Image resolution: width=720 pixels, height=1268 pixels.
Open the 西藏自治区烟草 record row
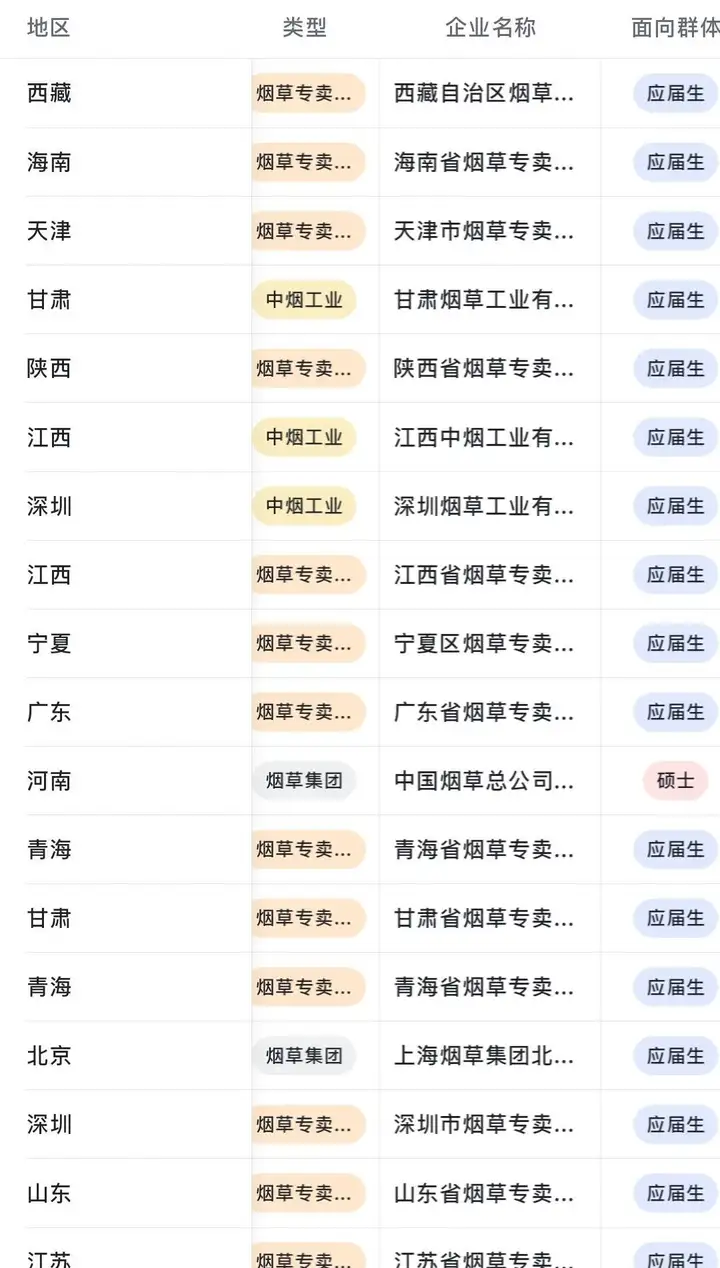point(360,93)
